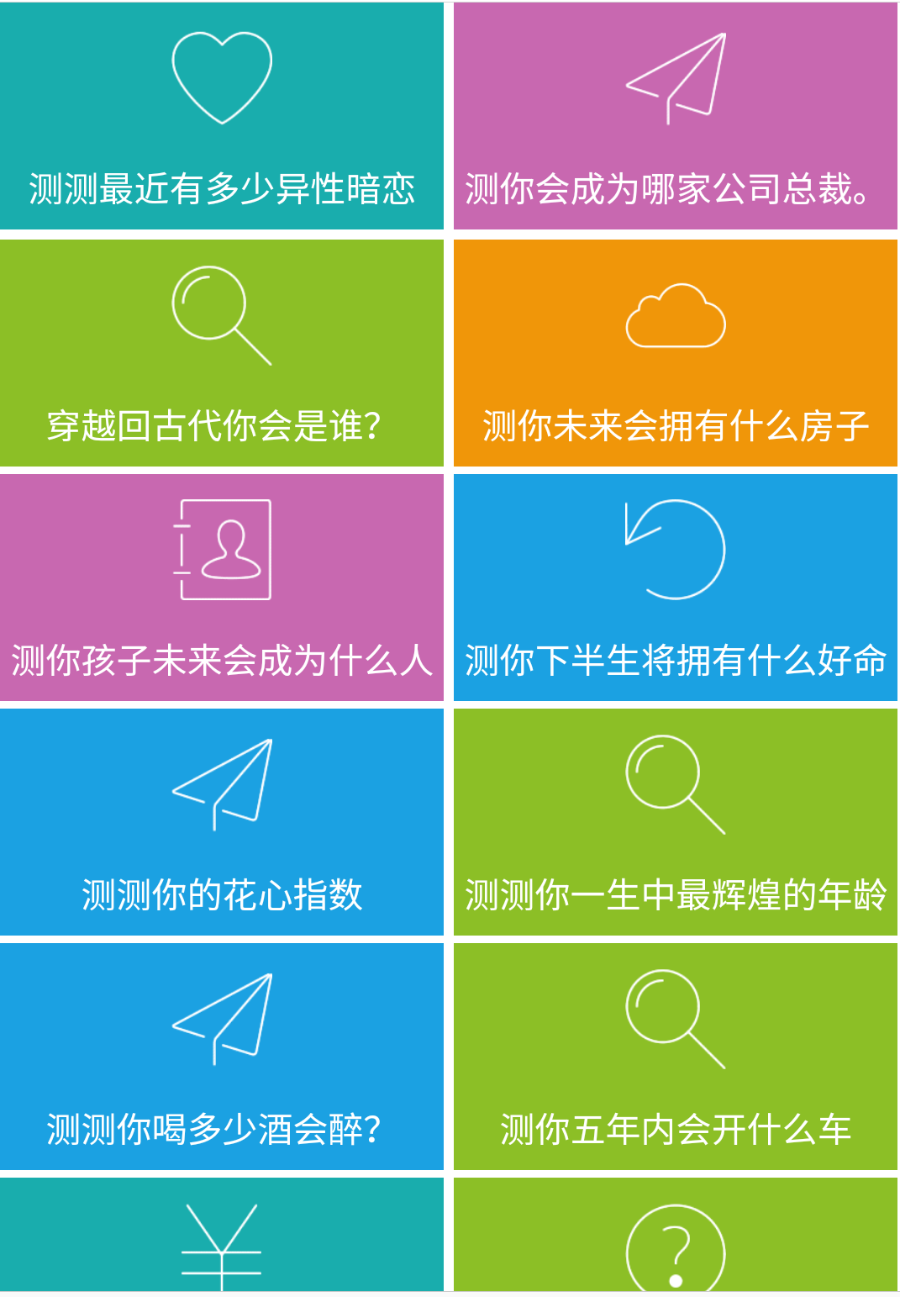Open the teal tile with yen symbol
900x1297 pixels.
pos(221,1238)
